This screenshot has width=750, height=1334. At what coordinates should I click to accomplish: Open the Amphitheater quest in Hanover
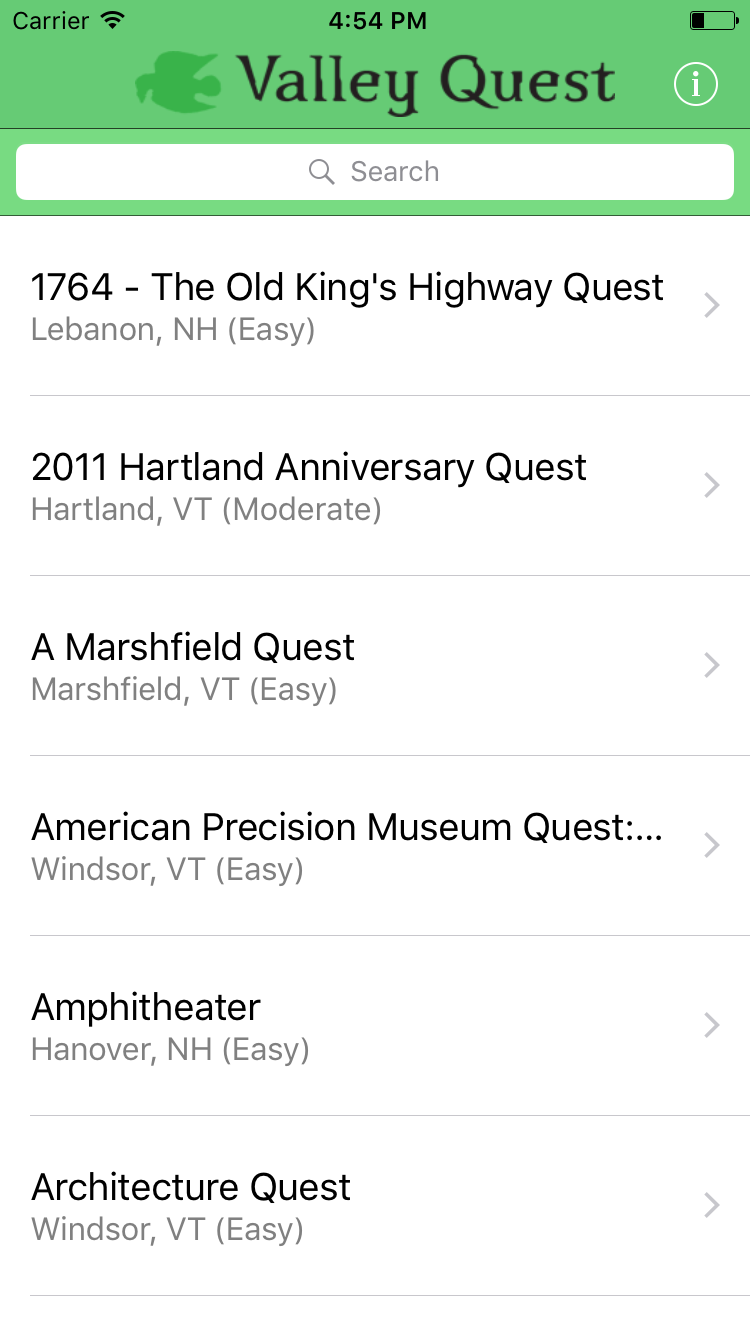(x=375, y=1026)
